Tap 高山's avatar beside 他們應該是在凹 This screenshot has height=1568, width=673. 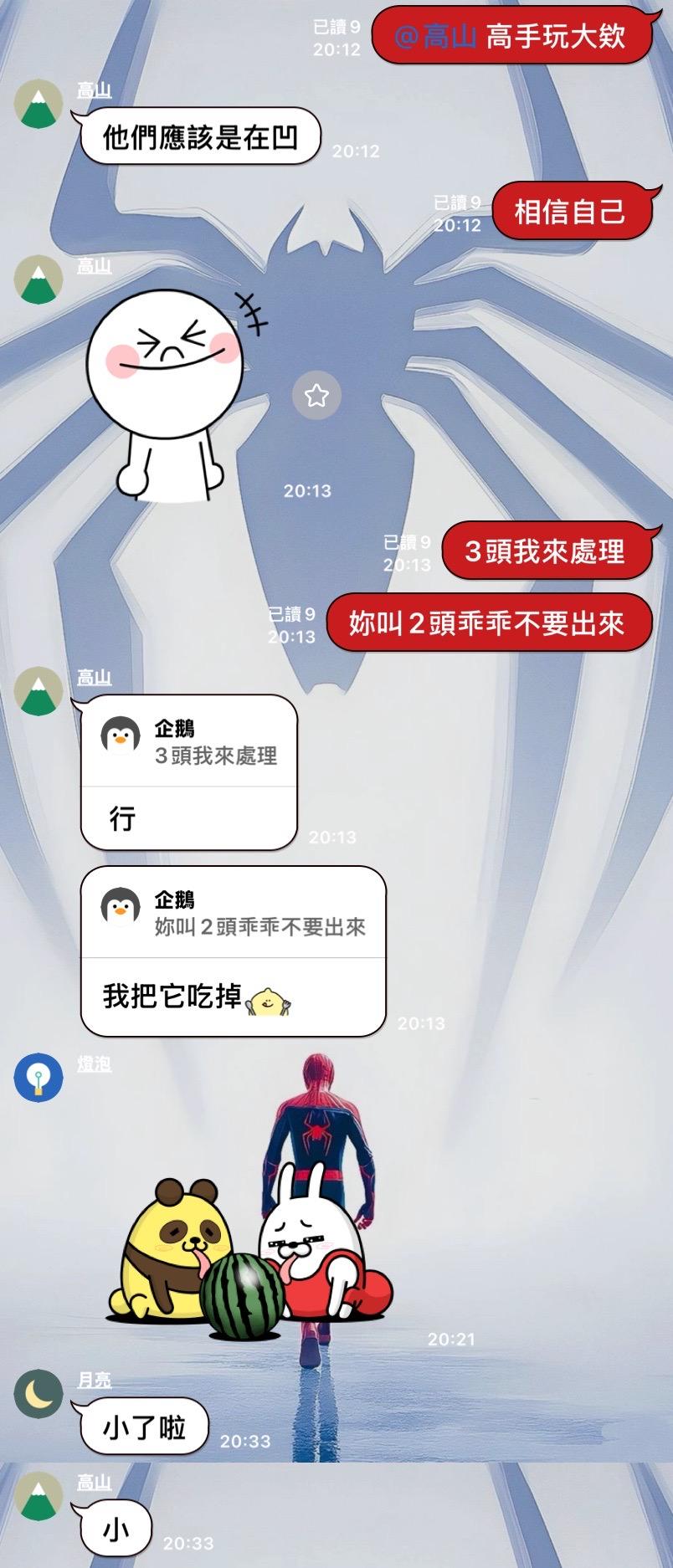(x=39, y=105)
